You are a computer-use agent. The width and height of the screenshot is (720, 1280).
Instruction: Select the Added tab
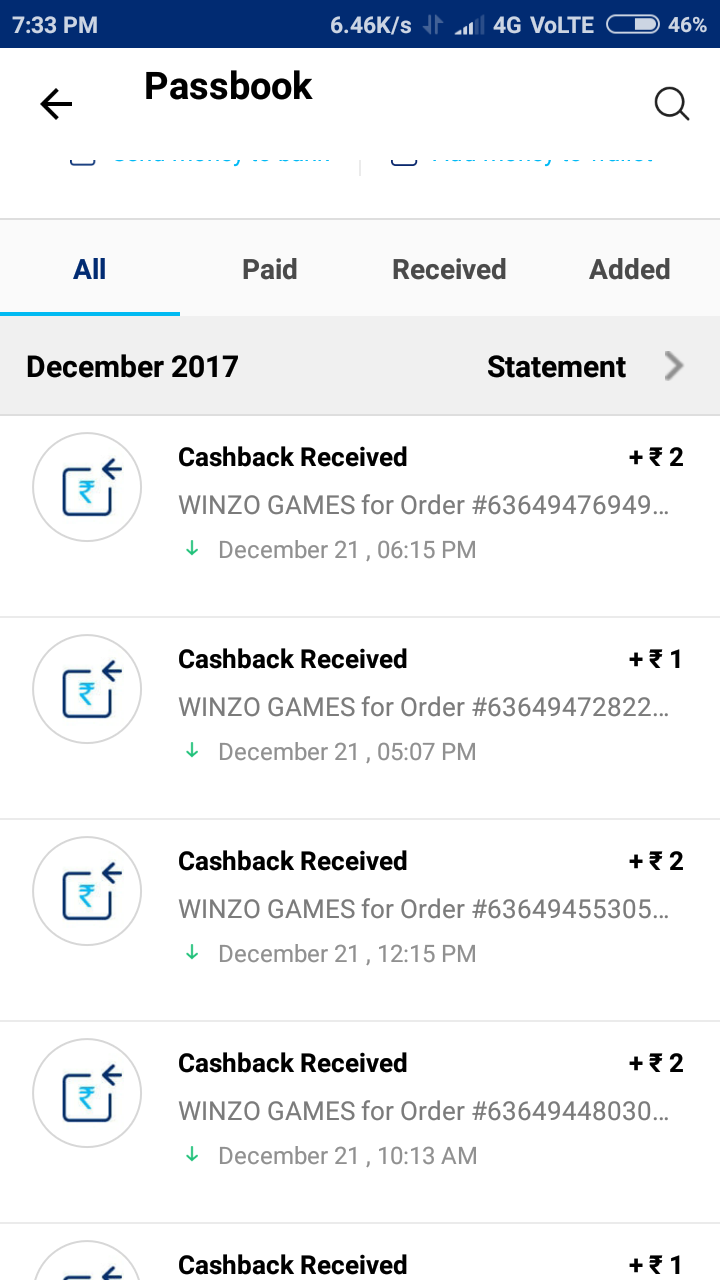click(x=629, y=269)
